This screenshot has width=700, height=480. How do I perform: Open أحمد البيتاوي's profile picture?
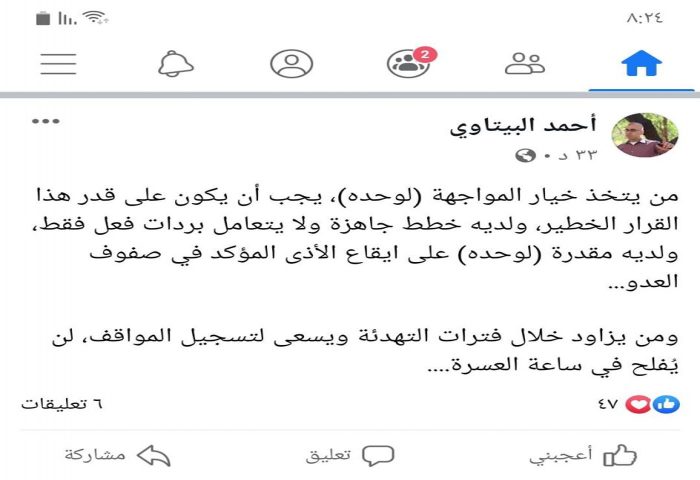[639, 135]
